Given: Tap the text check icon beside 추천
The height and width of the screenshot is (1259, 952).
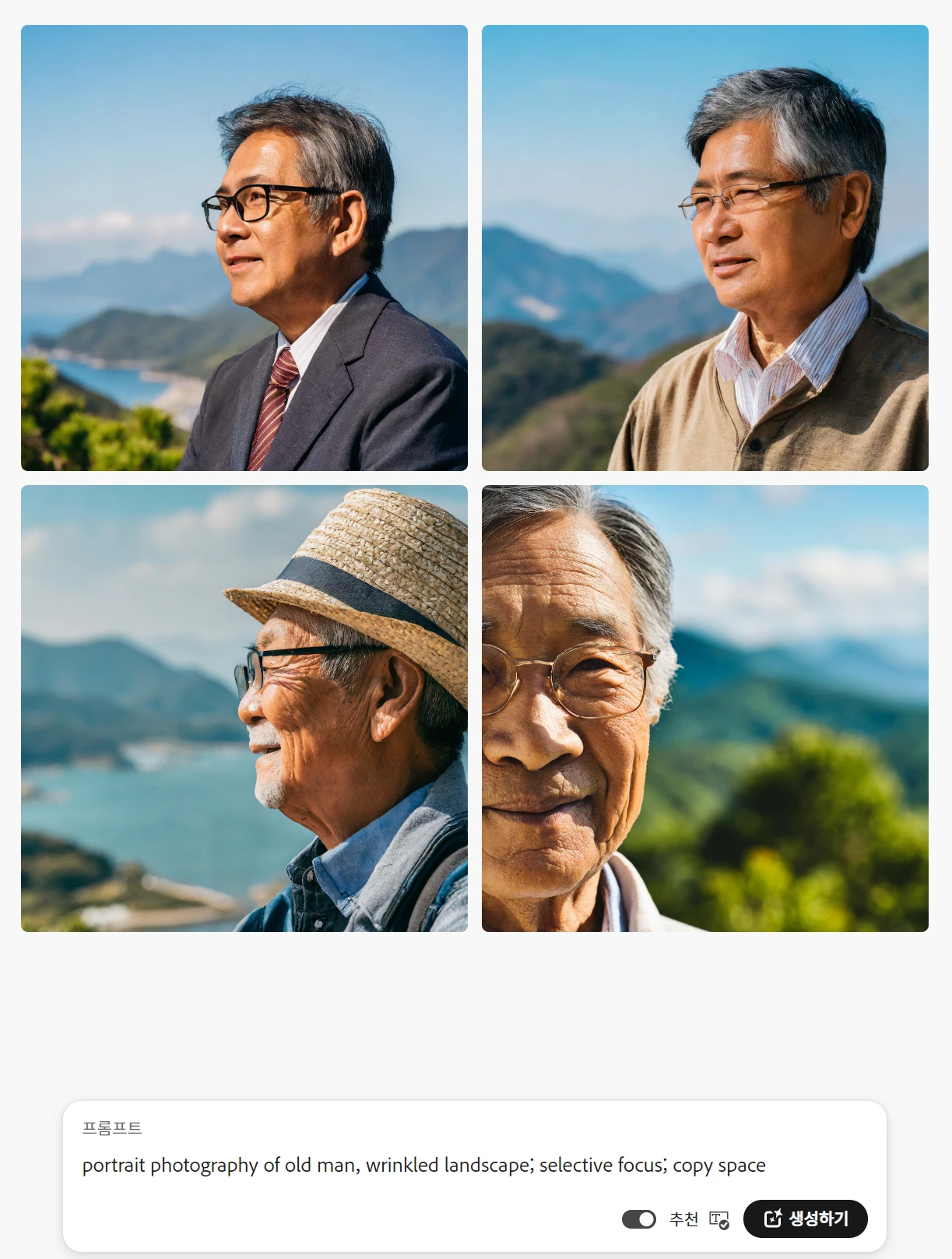Looking at the screenshot, I should (x=718, y=1219).
